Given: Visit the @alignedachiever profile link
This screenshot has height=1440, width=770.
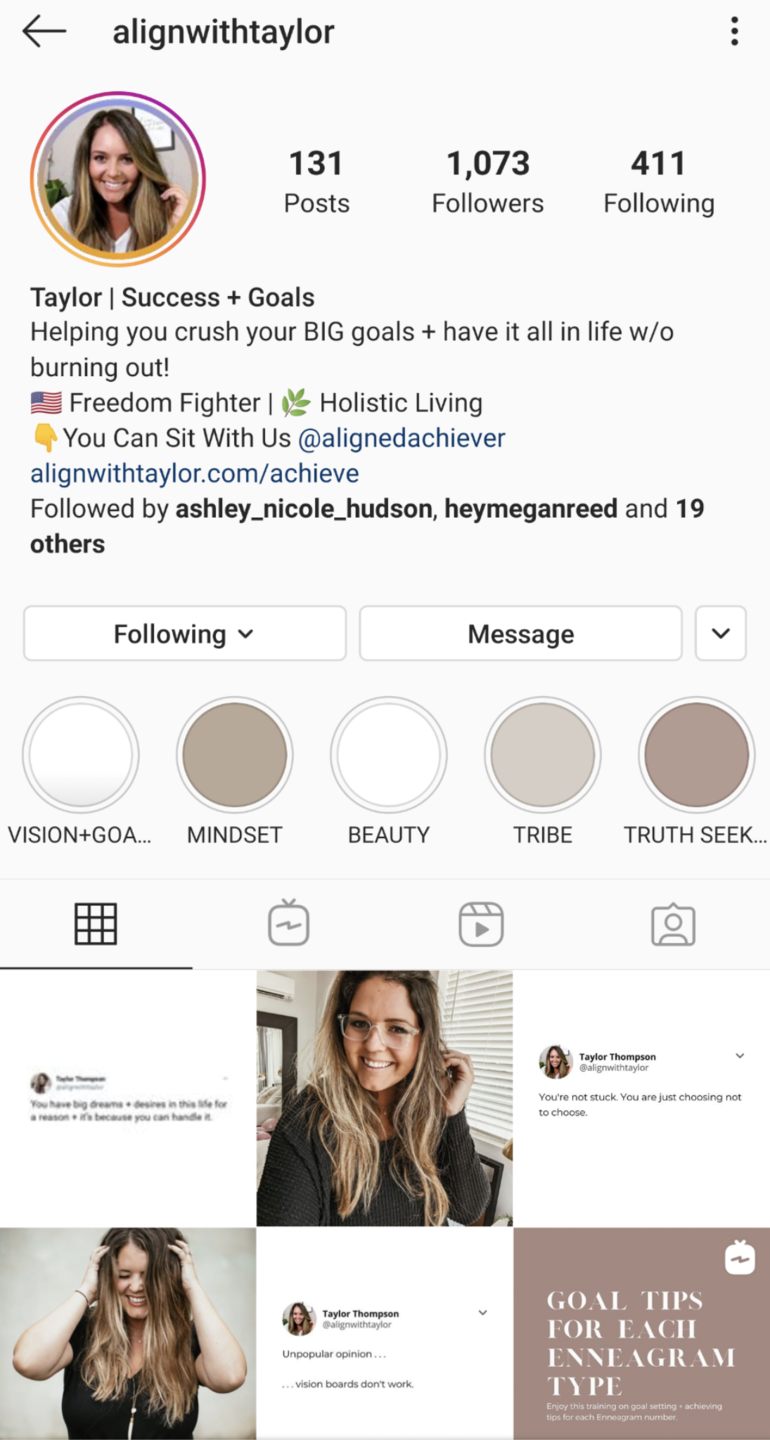Looking at the screenshot, I should [402, 438].
